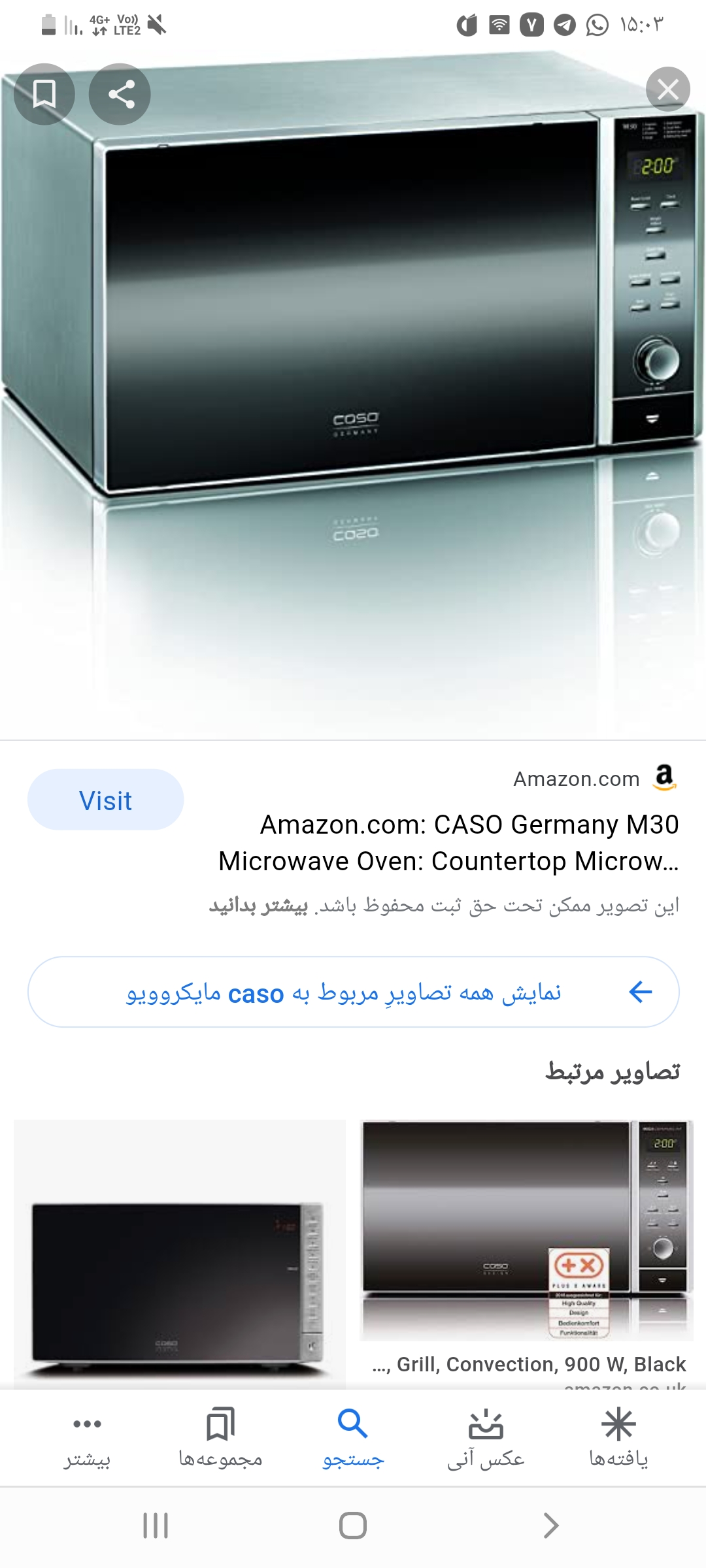Screen dimensions: 706x1568
Task: Select the جستجو tab
Action: (x=353, y=1437)
